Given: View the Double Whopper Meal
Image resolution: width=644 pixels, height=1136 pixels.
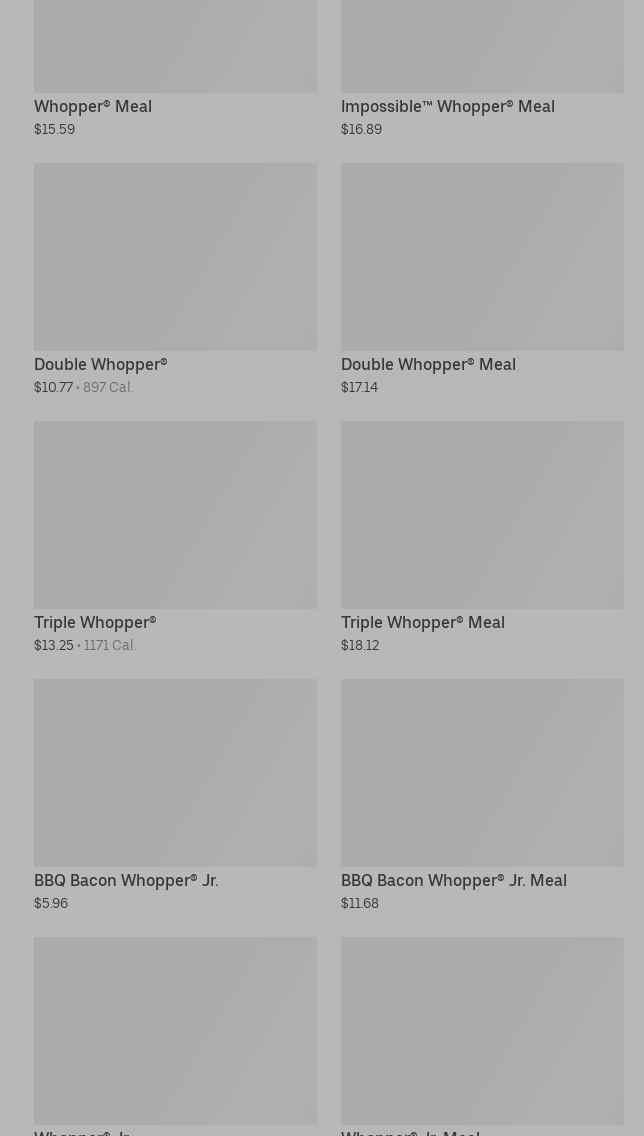Looking at the screenshot, I should (x=482, y=280).
